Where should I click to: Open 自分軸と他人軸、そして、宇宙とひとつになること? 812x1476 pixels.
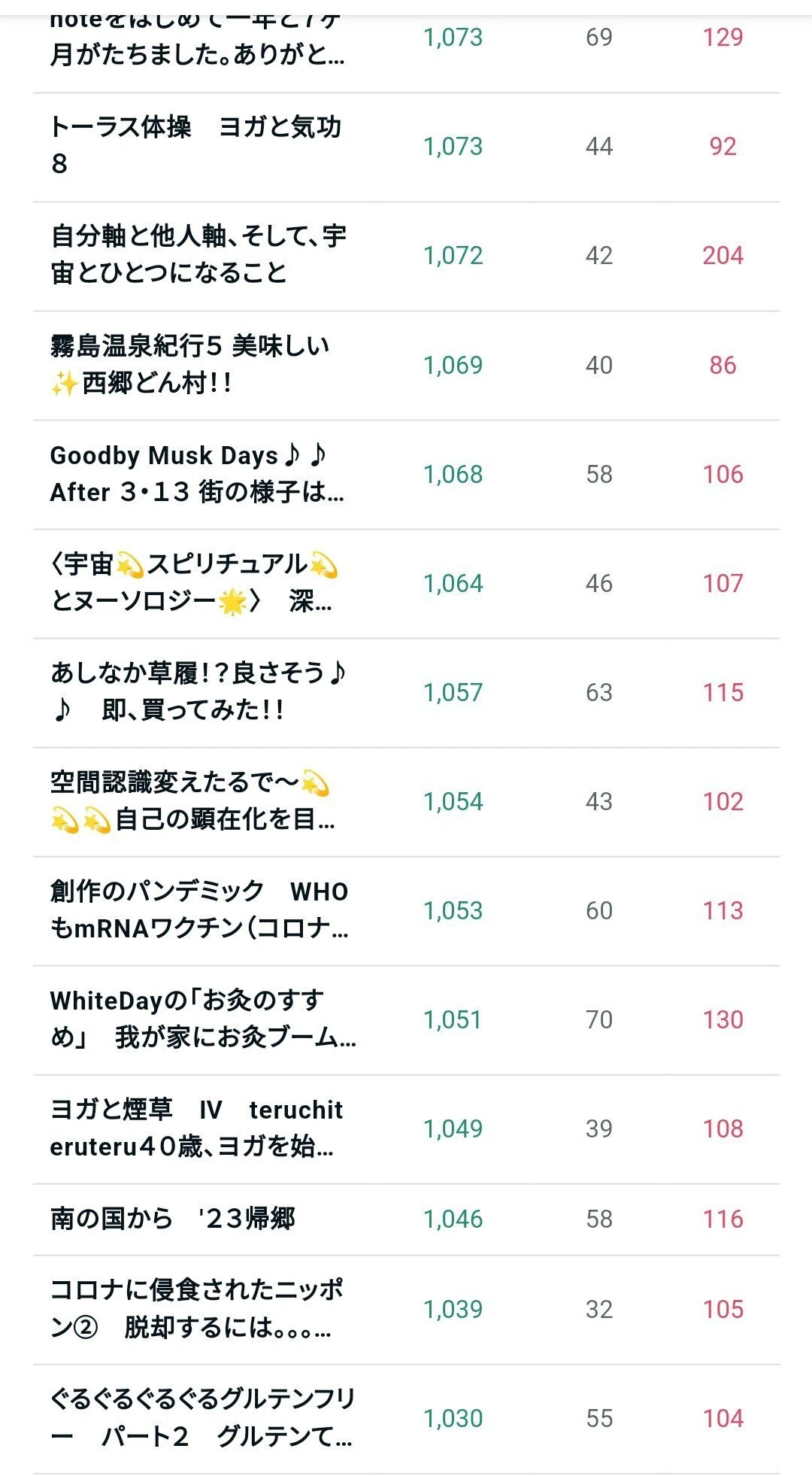[x=198, y=255]
